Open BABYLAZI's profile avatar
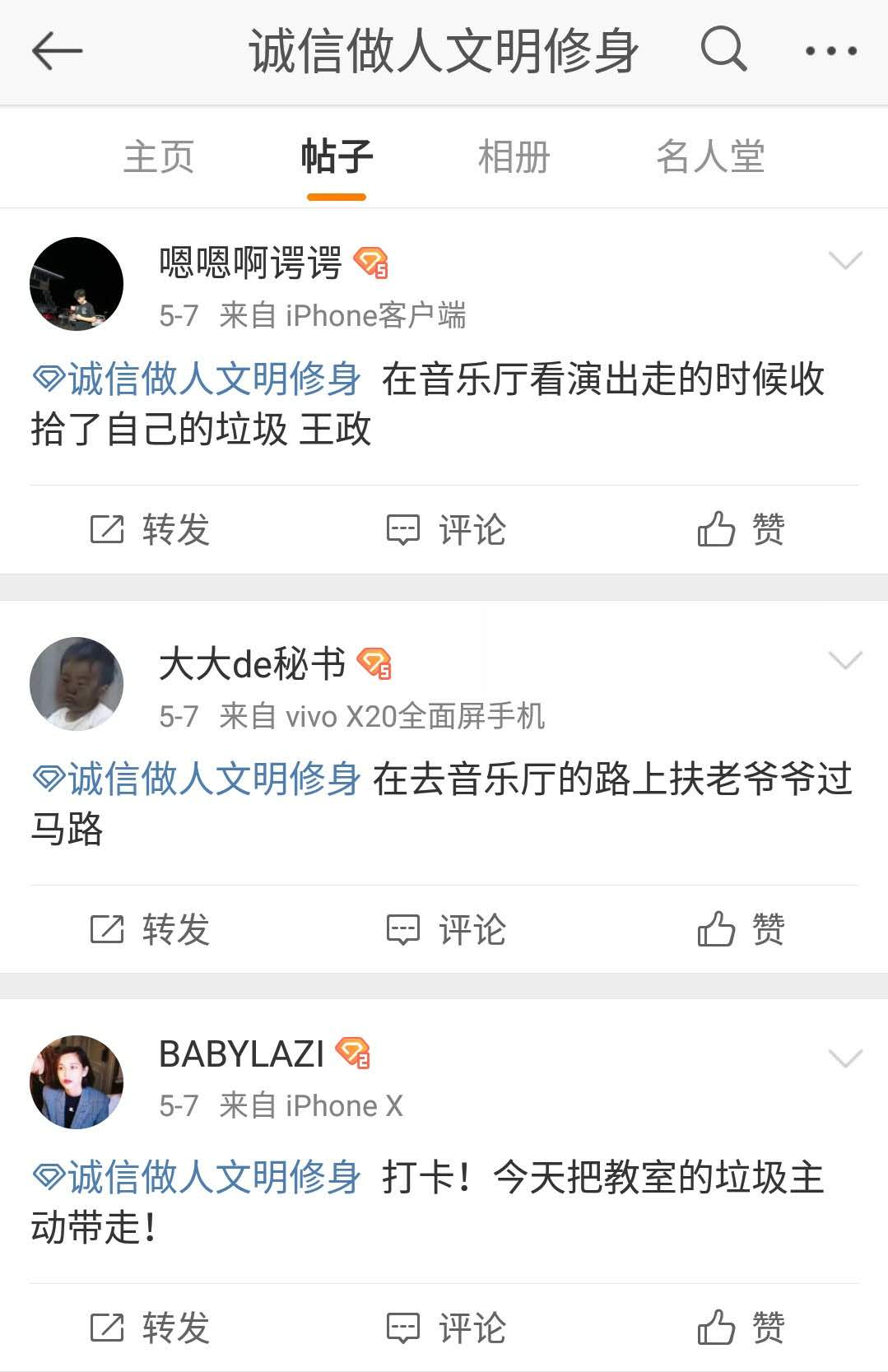 pyautogui.click(x=77, y=1081)
